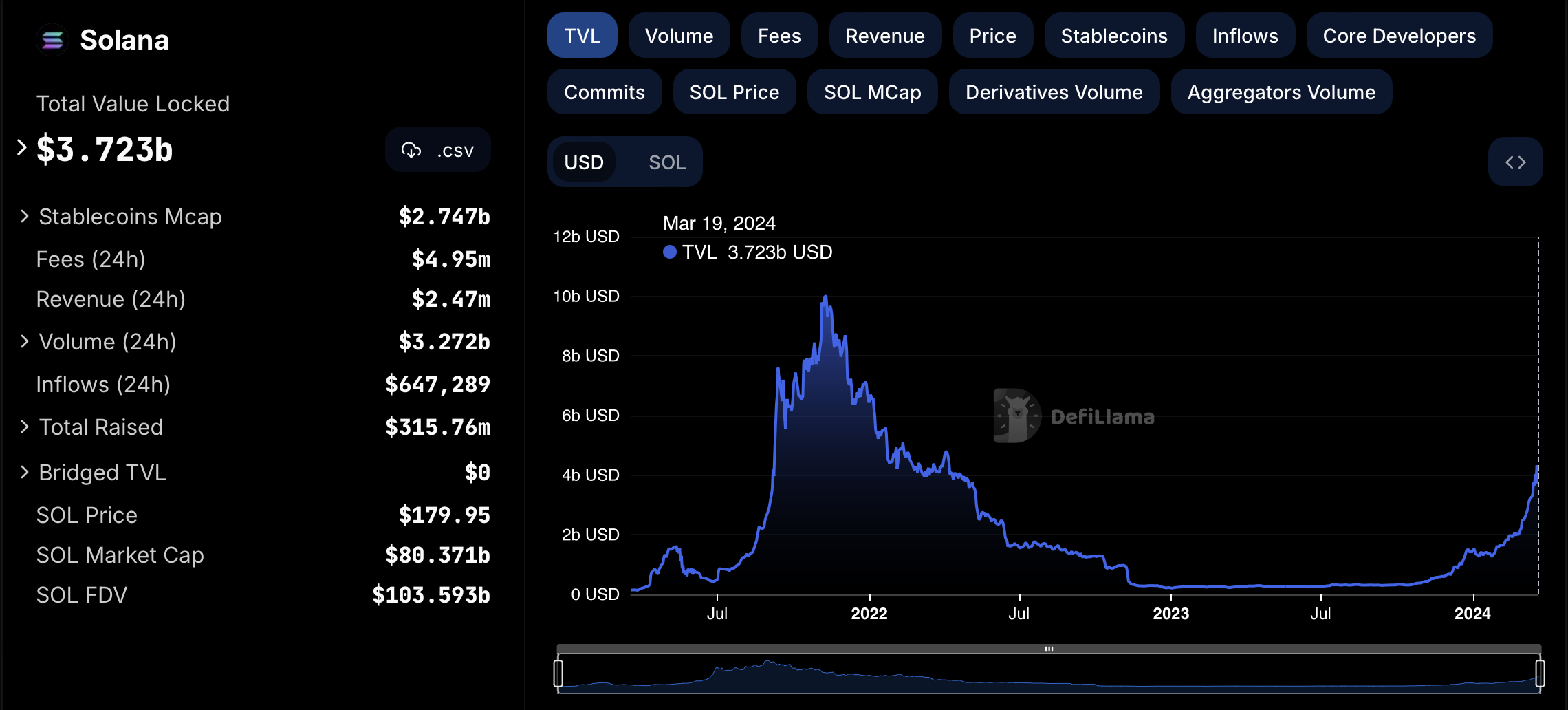Viewport: 1568px width, 710px height.
Task: Toggle the SOL Price chip
Action: [734, 92]
